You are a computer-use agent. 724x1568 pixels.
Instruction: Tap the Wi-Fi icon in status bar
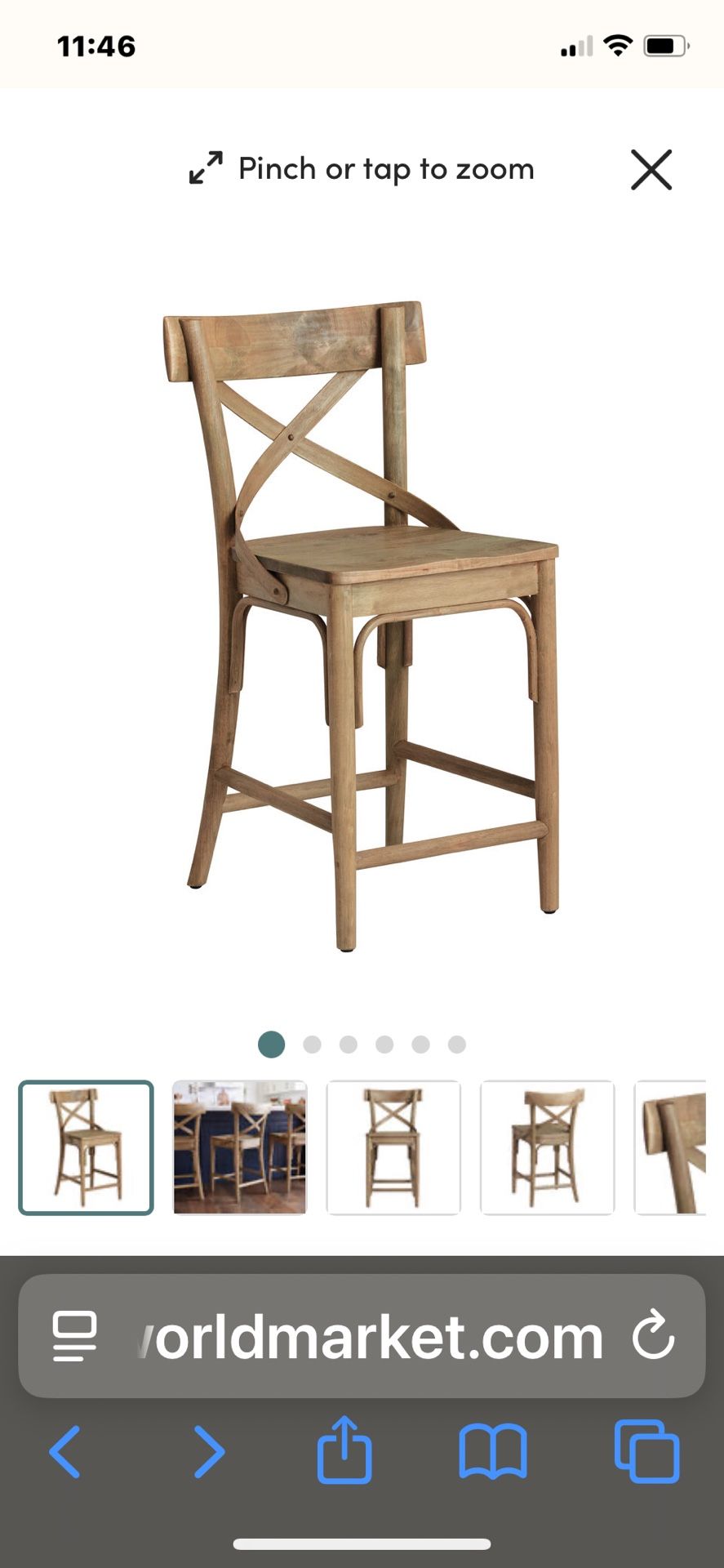coord(620,47)
